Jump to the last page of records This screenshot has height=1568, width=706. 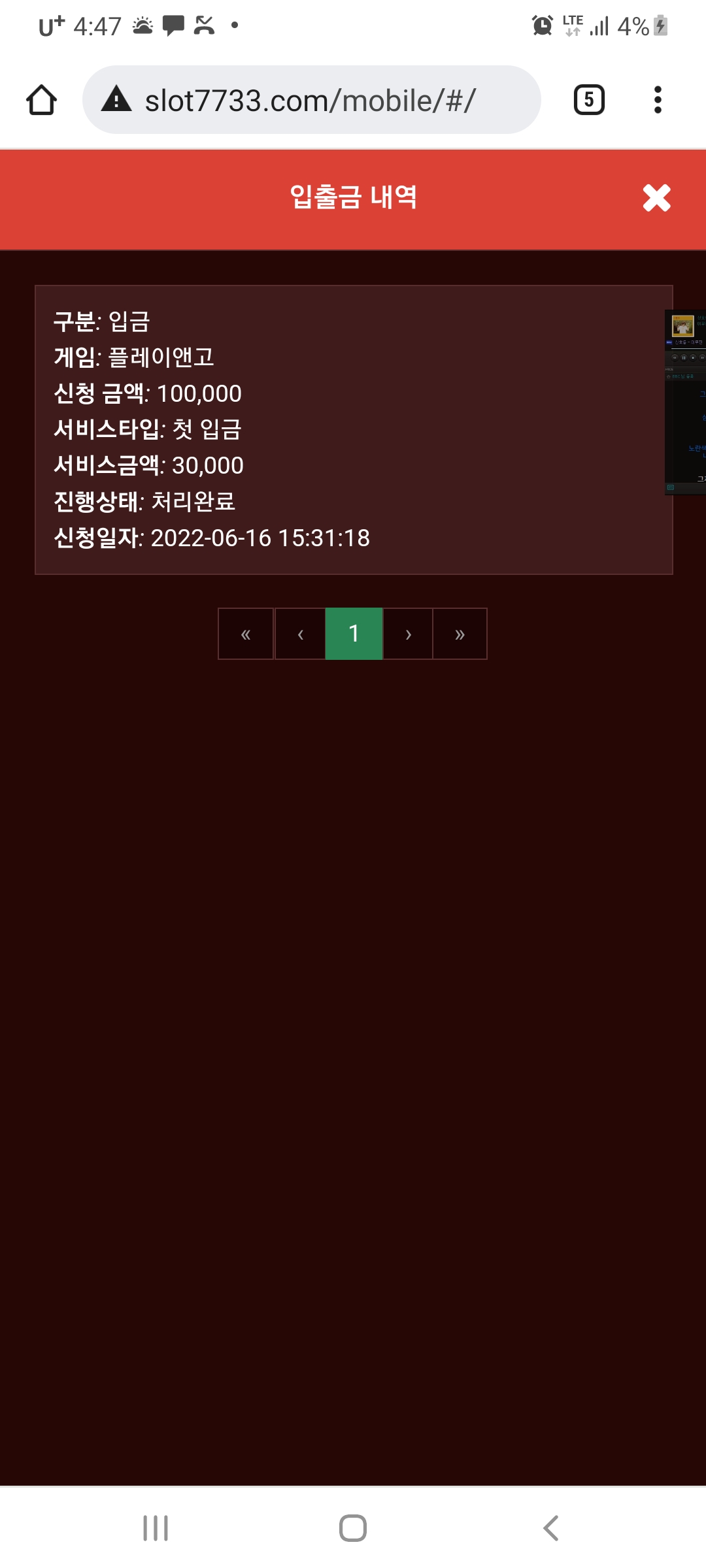pos(460,634)
